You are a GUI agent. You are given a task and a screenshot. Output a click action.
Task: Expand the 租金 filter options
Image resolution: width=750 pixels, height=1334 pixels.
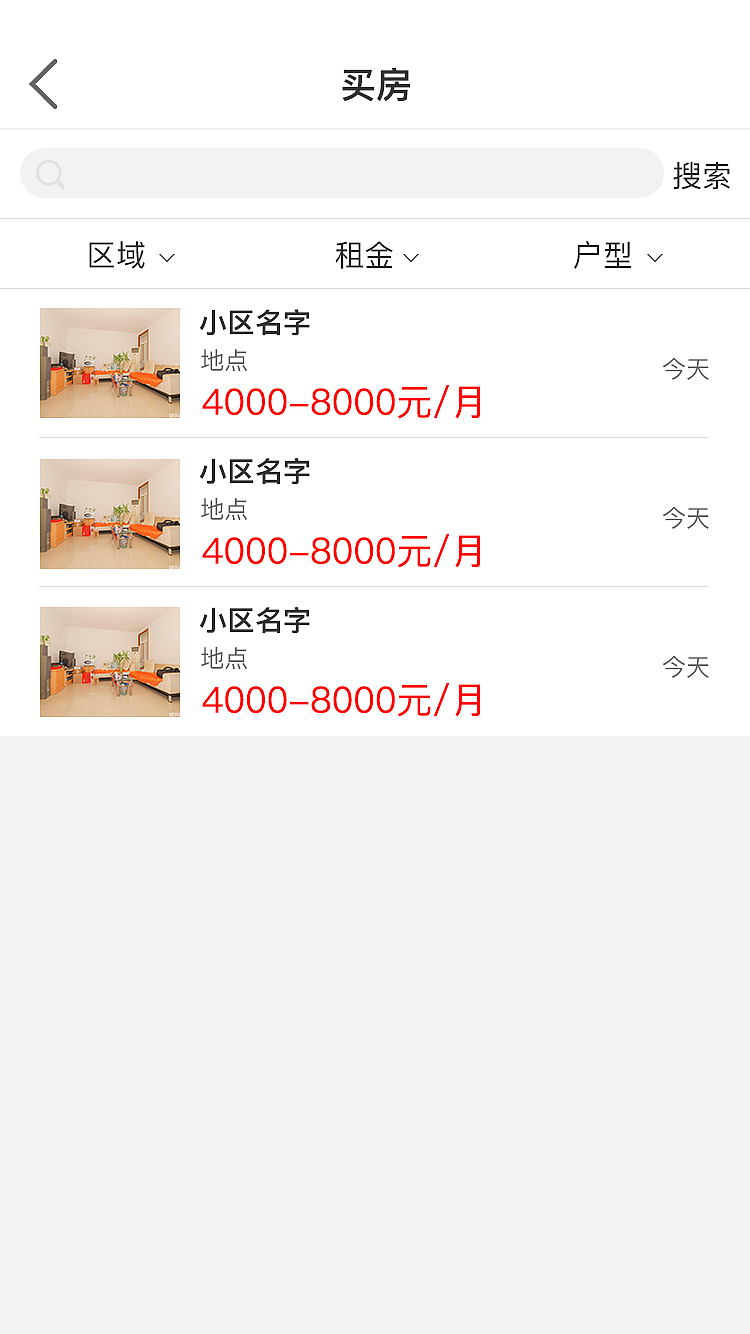[x=376, y=256]
